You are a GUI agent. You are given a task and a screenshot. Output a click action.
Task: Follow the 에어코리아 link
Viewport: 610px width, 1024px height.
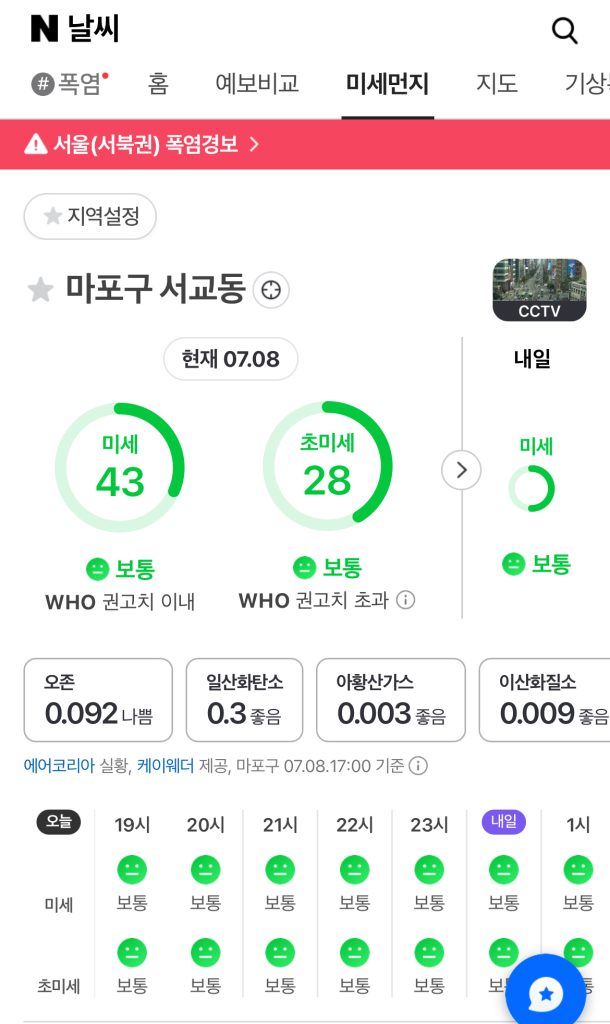59,765
